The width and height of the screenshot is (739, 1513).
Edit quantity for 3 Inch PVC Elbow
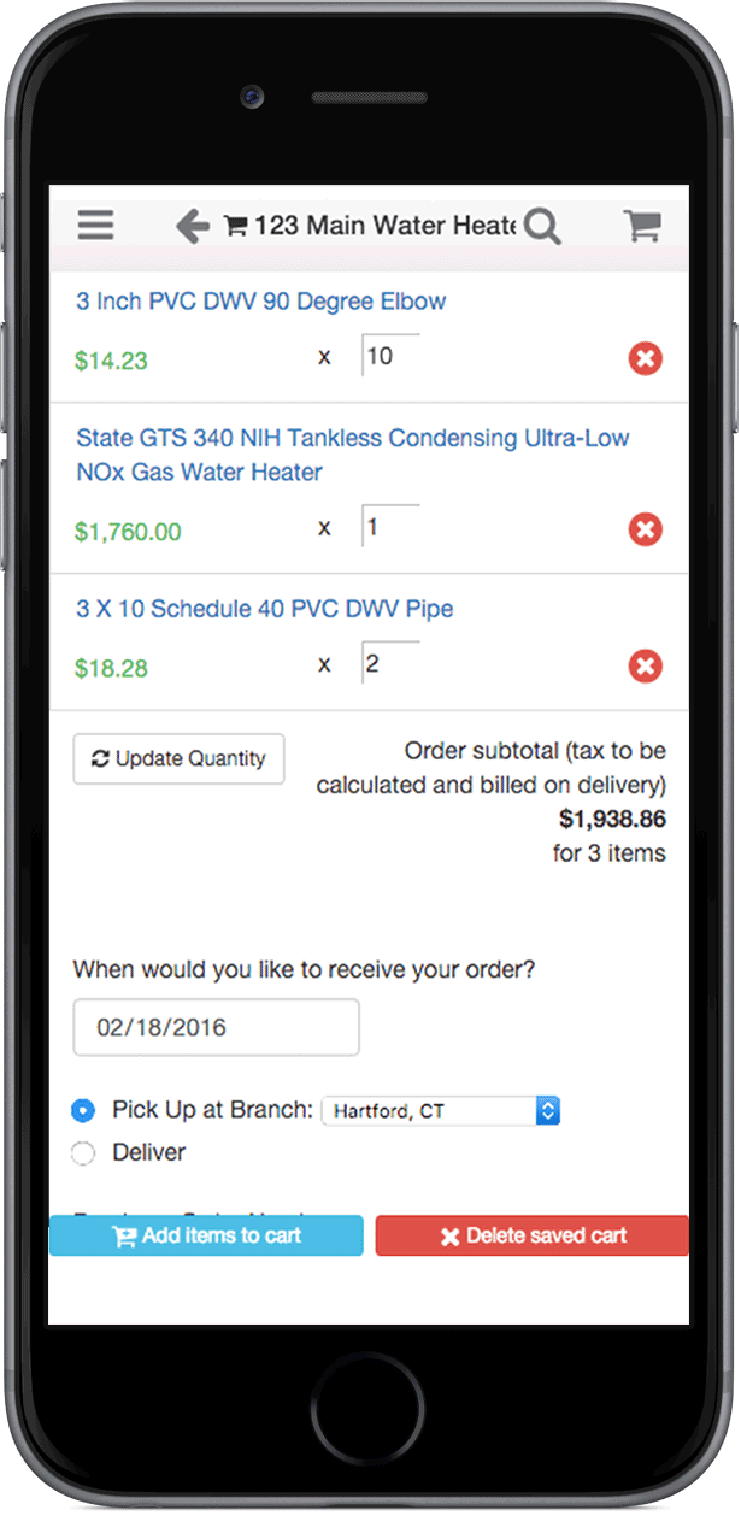390,356
